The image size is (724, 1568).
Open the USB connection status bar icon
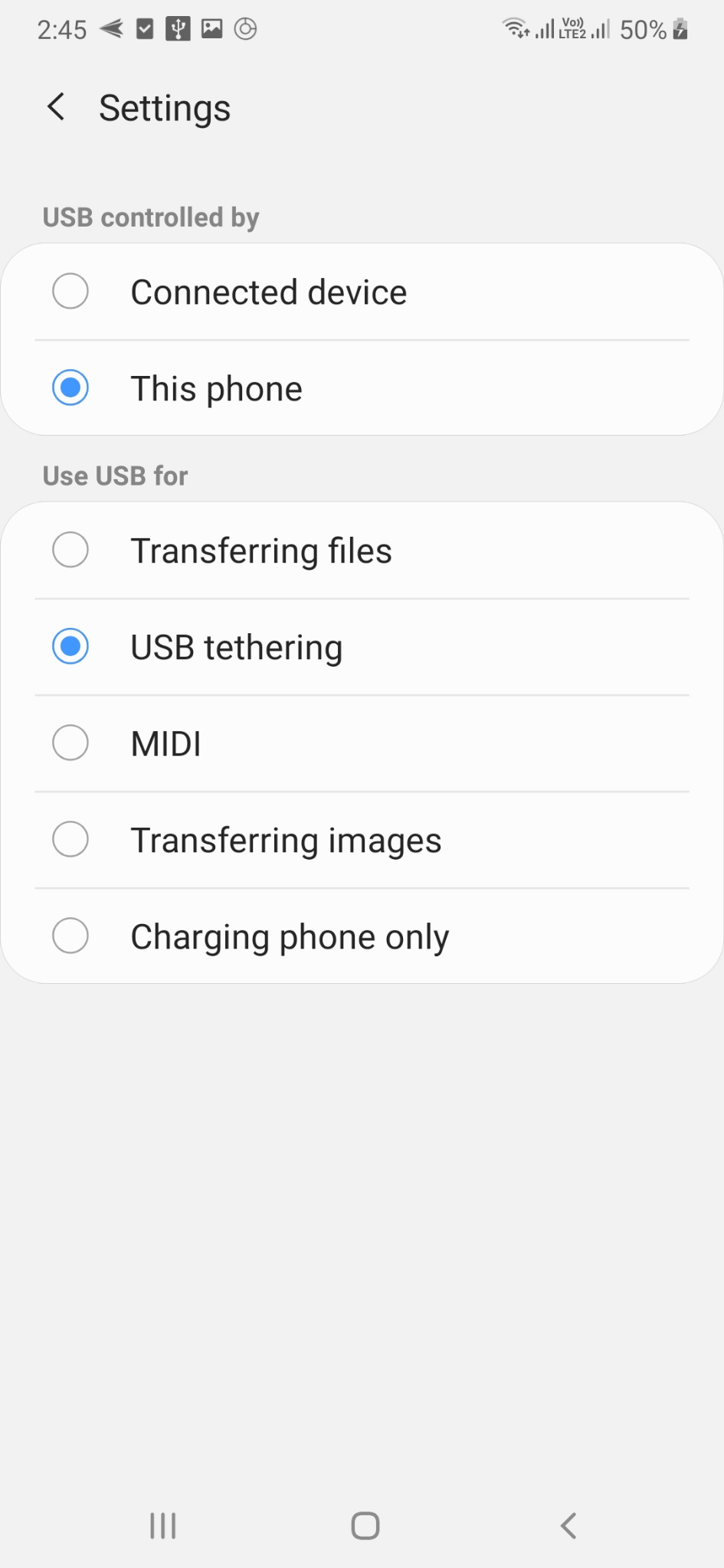click(179, 29)
